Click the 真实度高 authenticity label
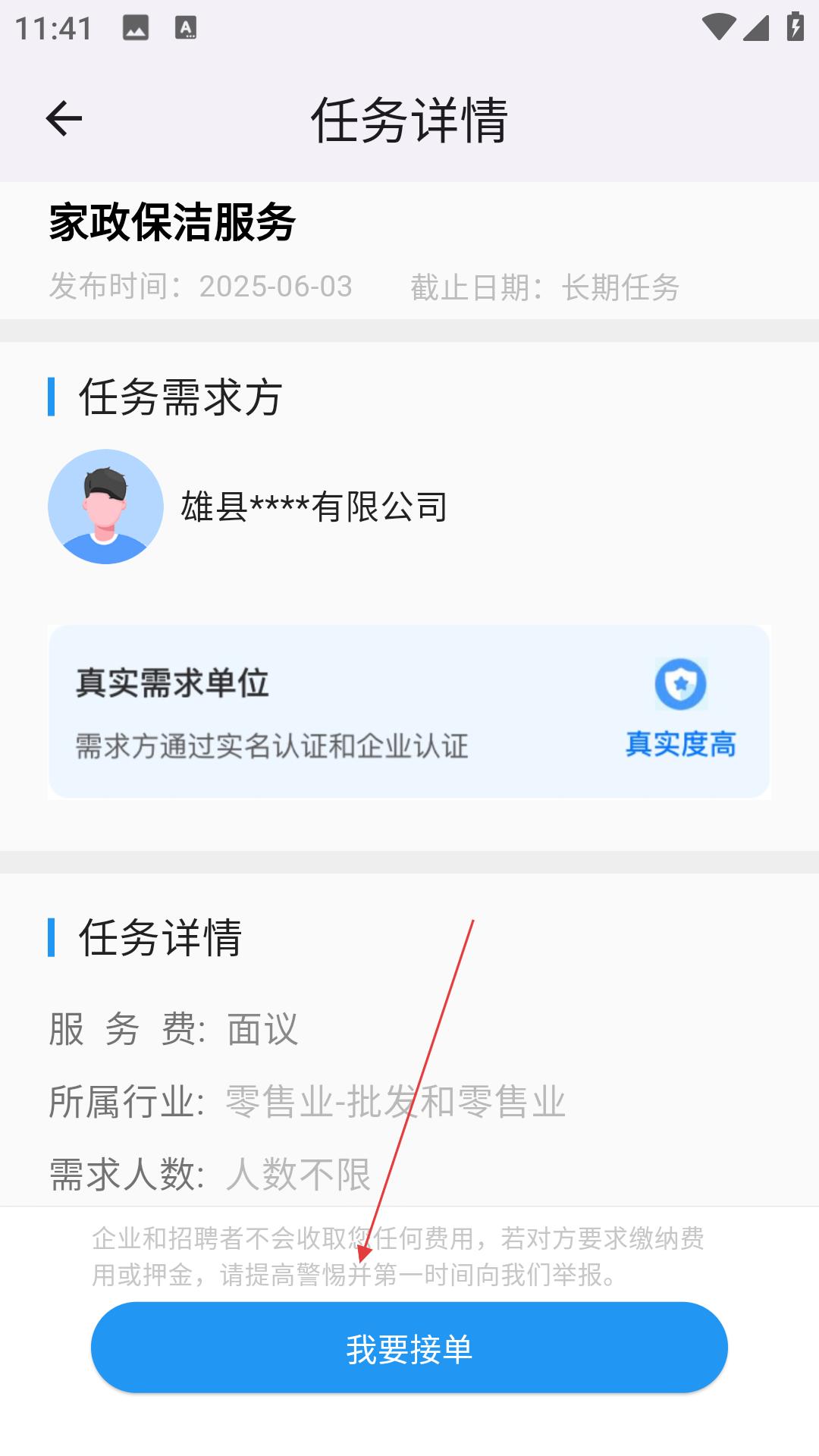The width and height of the screenshot is (819, 1456). click(x=679, y=745)
